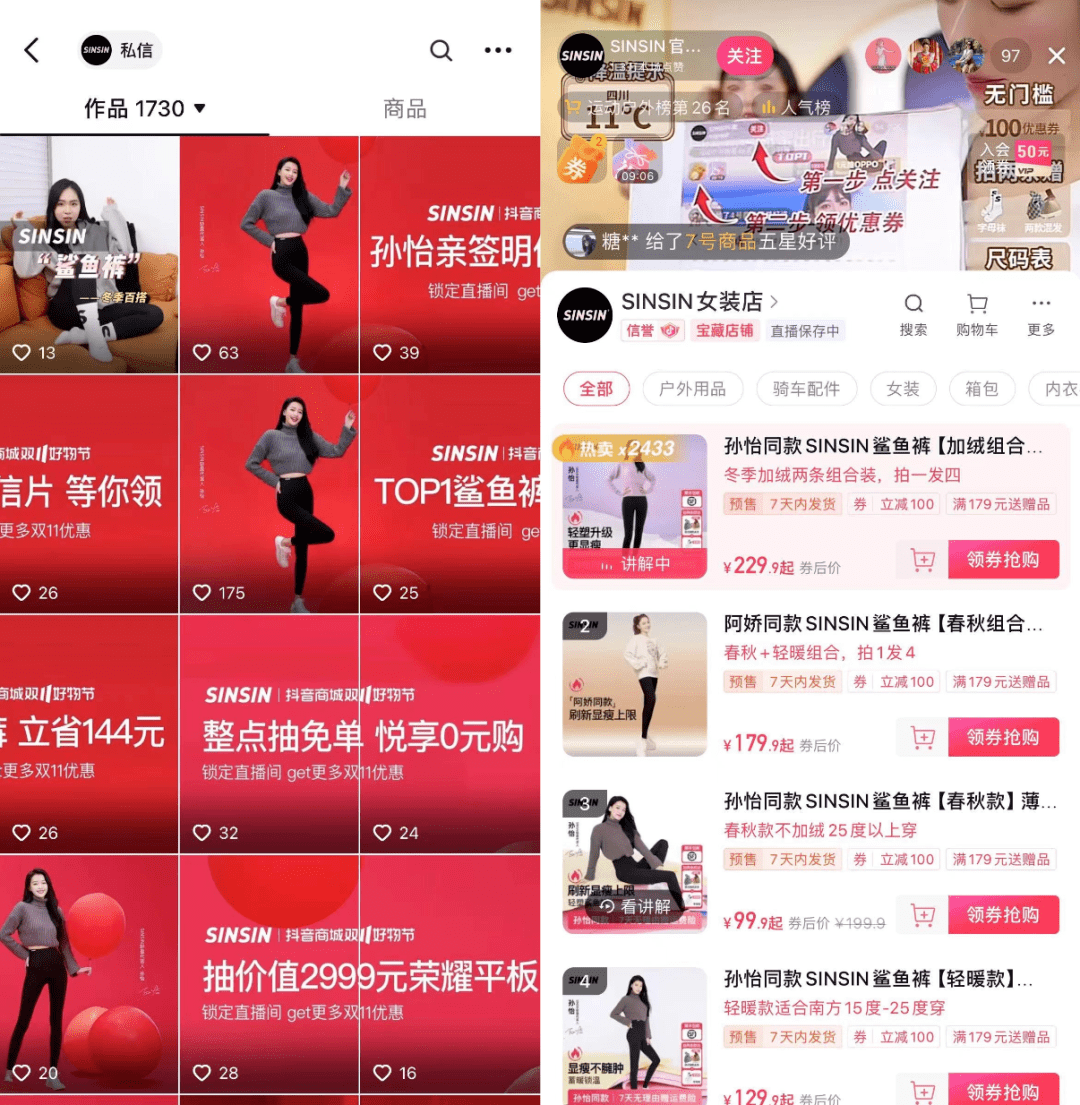The width and height of the screenshot is (1080, 1105).
Task: Close the live stream
Action: [x=1056, y=56]
